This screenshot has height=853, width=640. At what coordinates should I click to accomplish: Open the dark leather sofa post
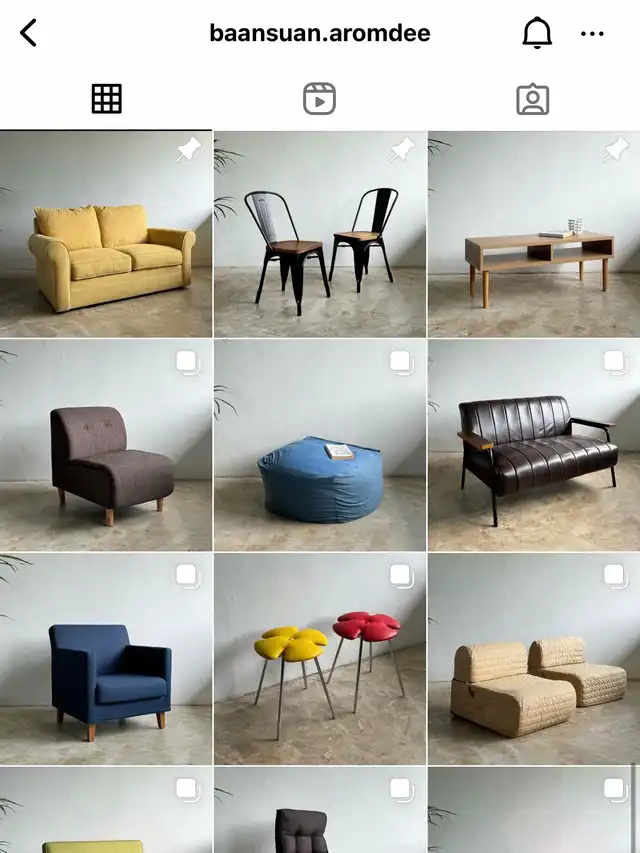pyautogui.click(x=534, y=446)
